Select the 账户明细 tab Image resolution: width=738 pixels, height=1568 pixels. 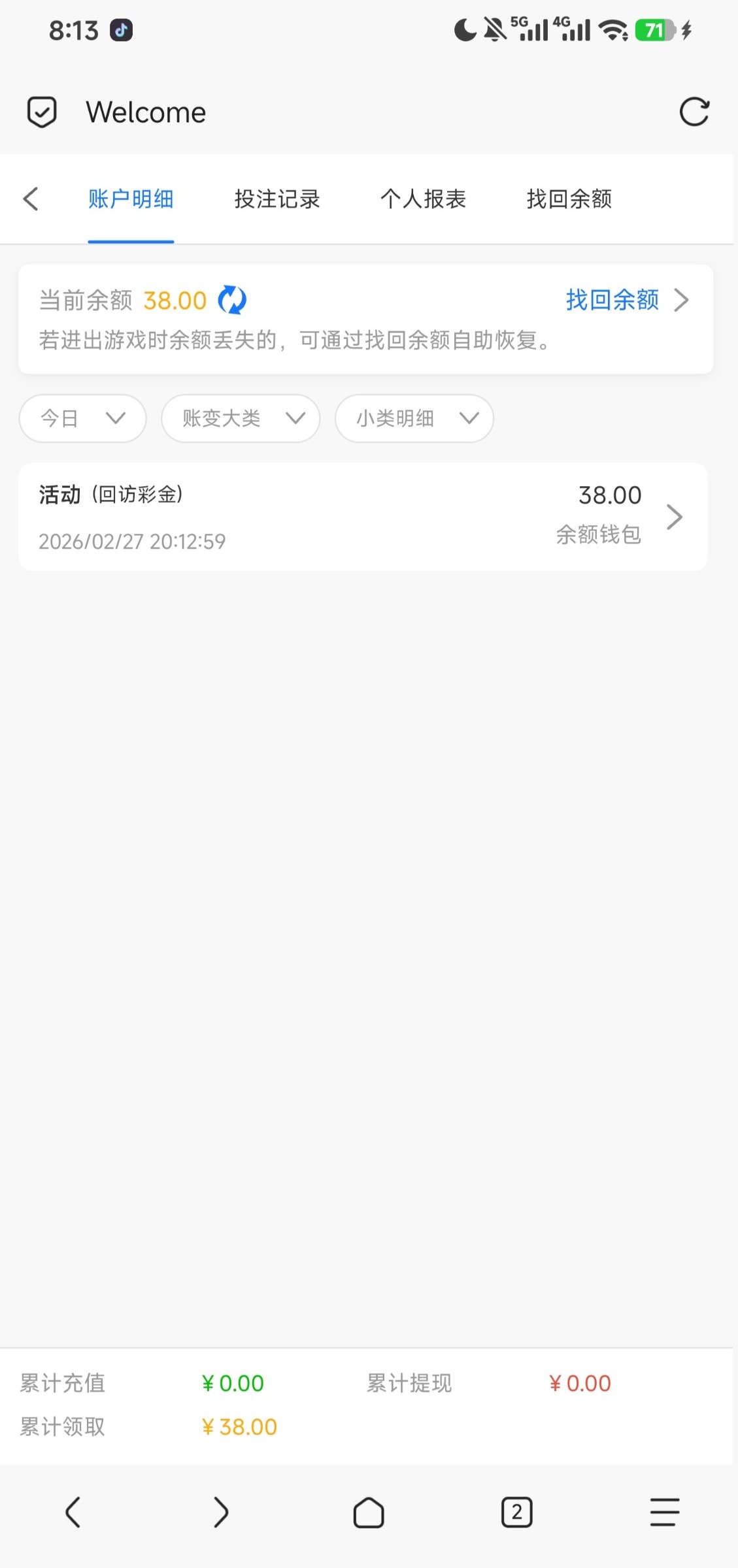pyautogui.click(x=131, y=199)
